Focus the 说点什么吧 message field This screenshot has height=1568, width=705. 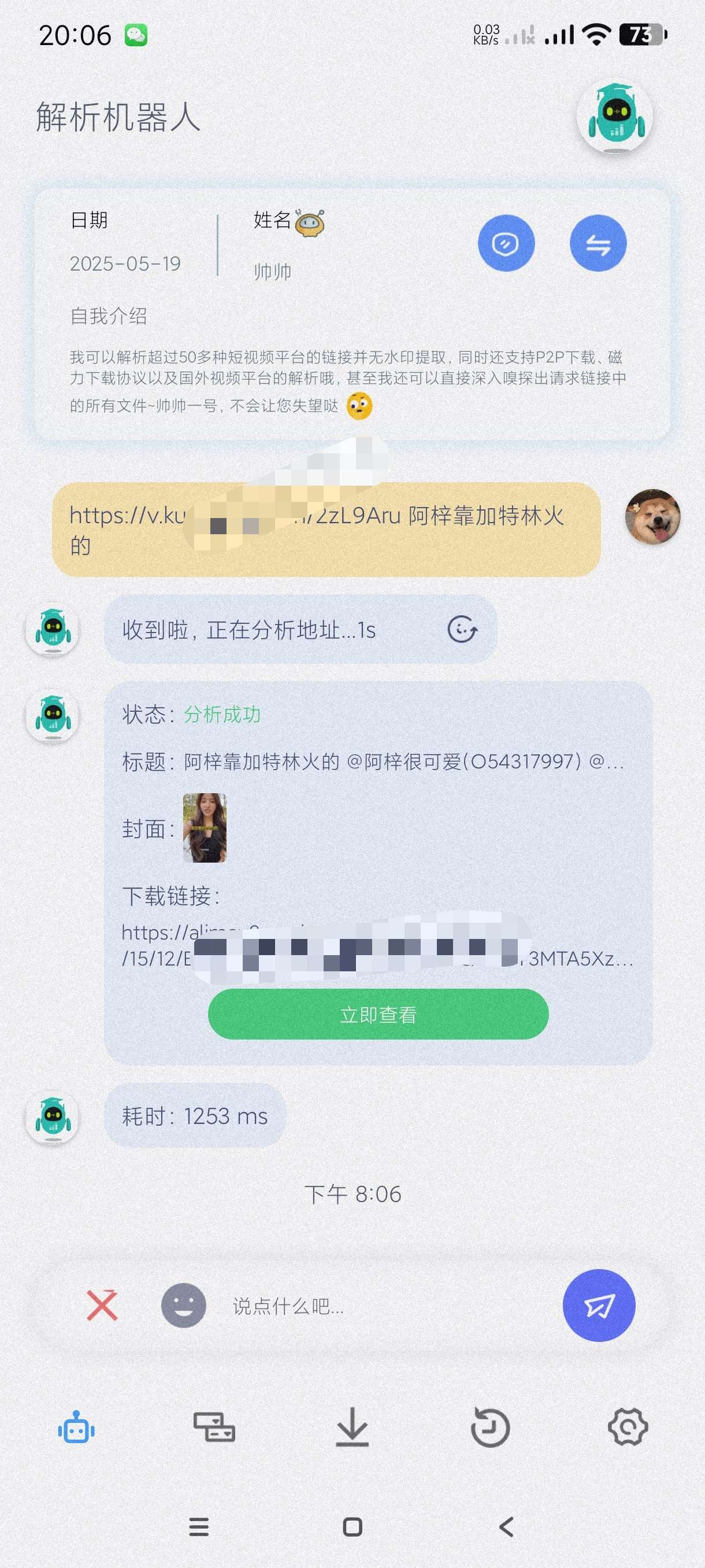click(377, 1306)
